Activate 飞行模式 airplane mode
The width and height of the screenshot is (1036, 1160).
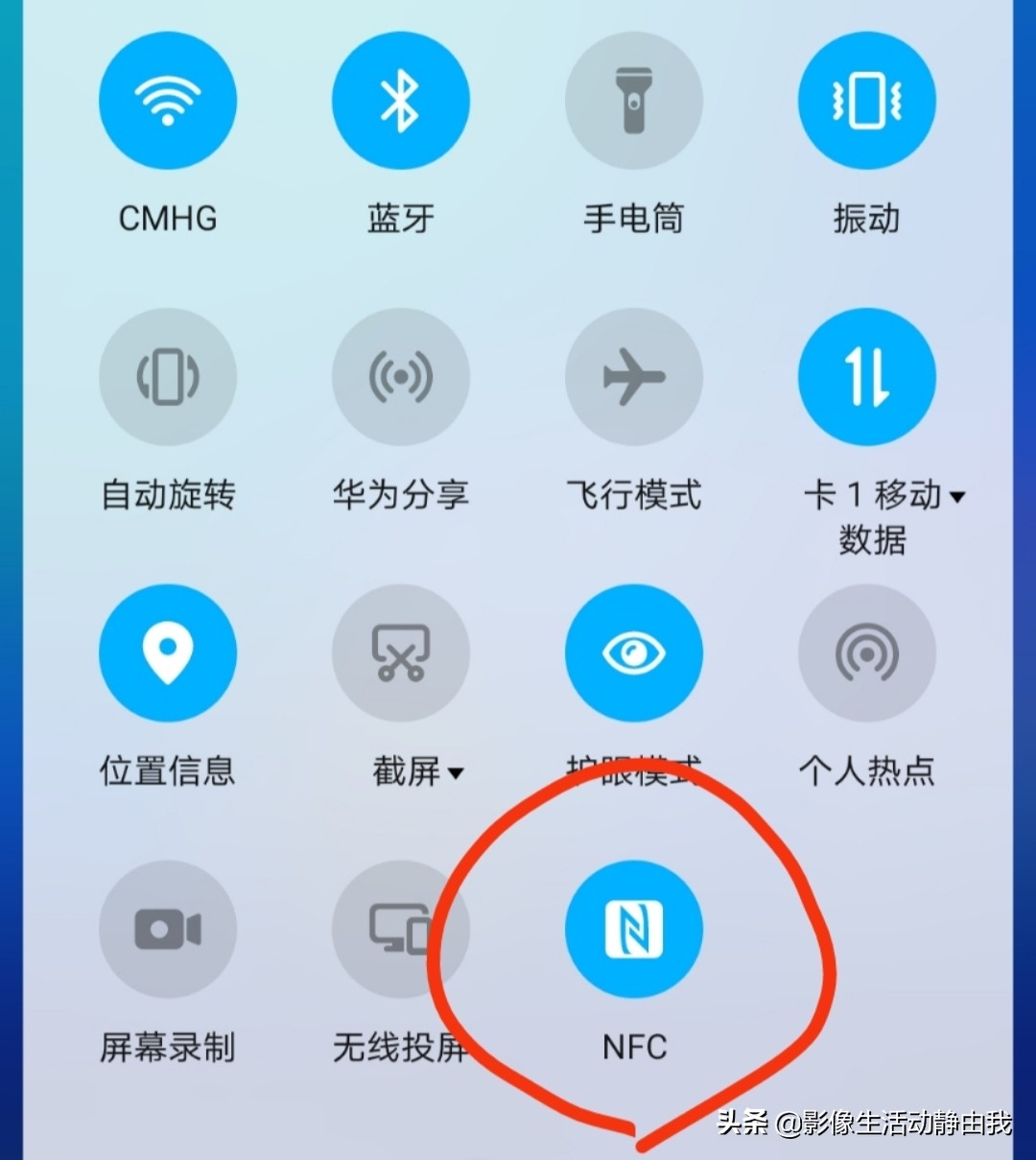pos(633,376)
